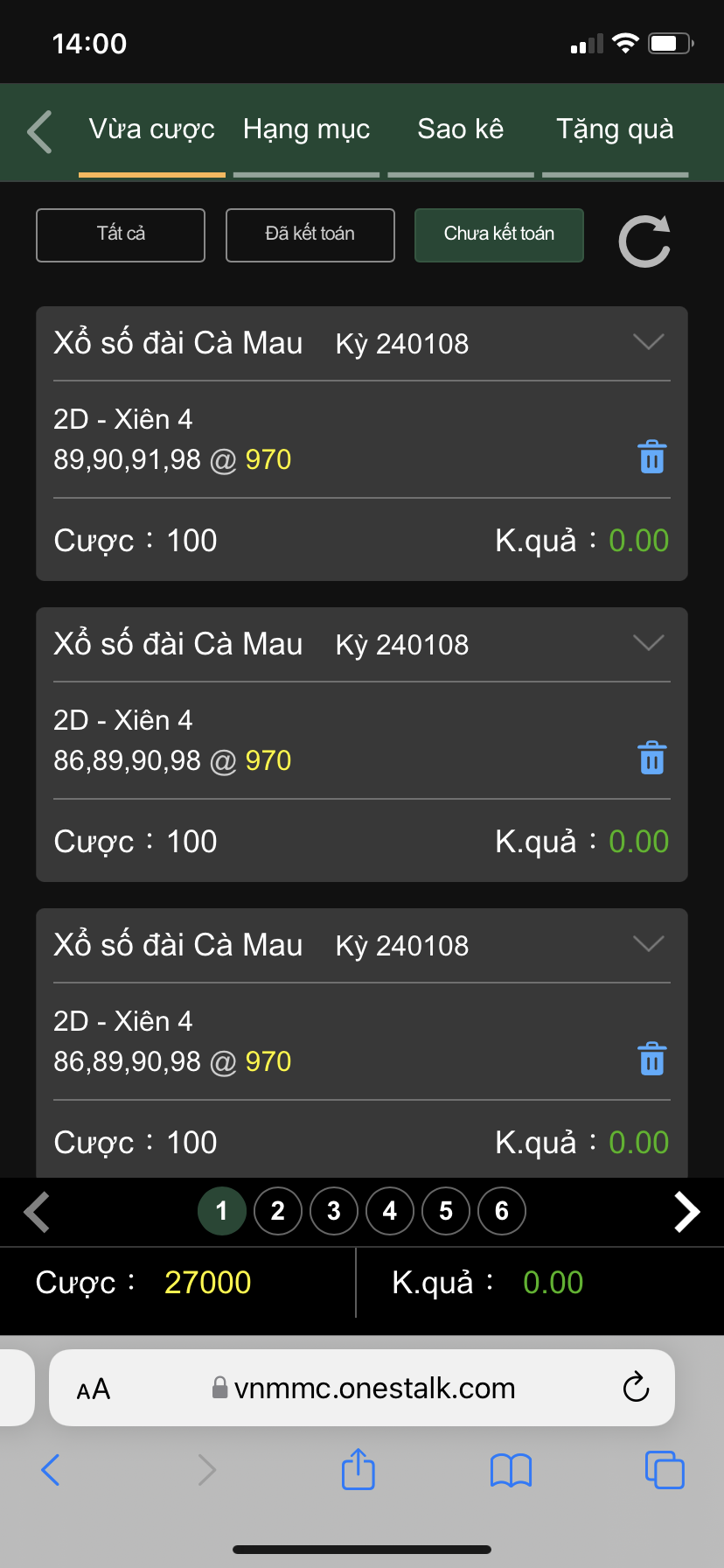Screen dimensions: 724x1568
Task: Show Đã kết toán bets
Action: (x=310, y=234)
